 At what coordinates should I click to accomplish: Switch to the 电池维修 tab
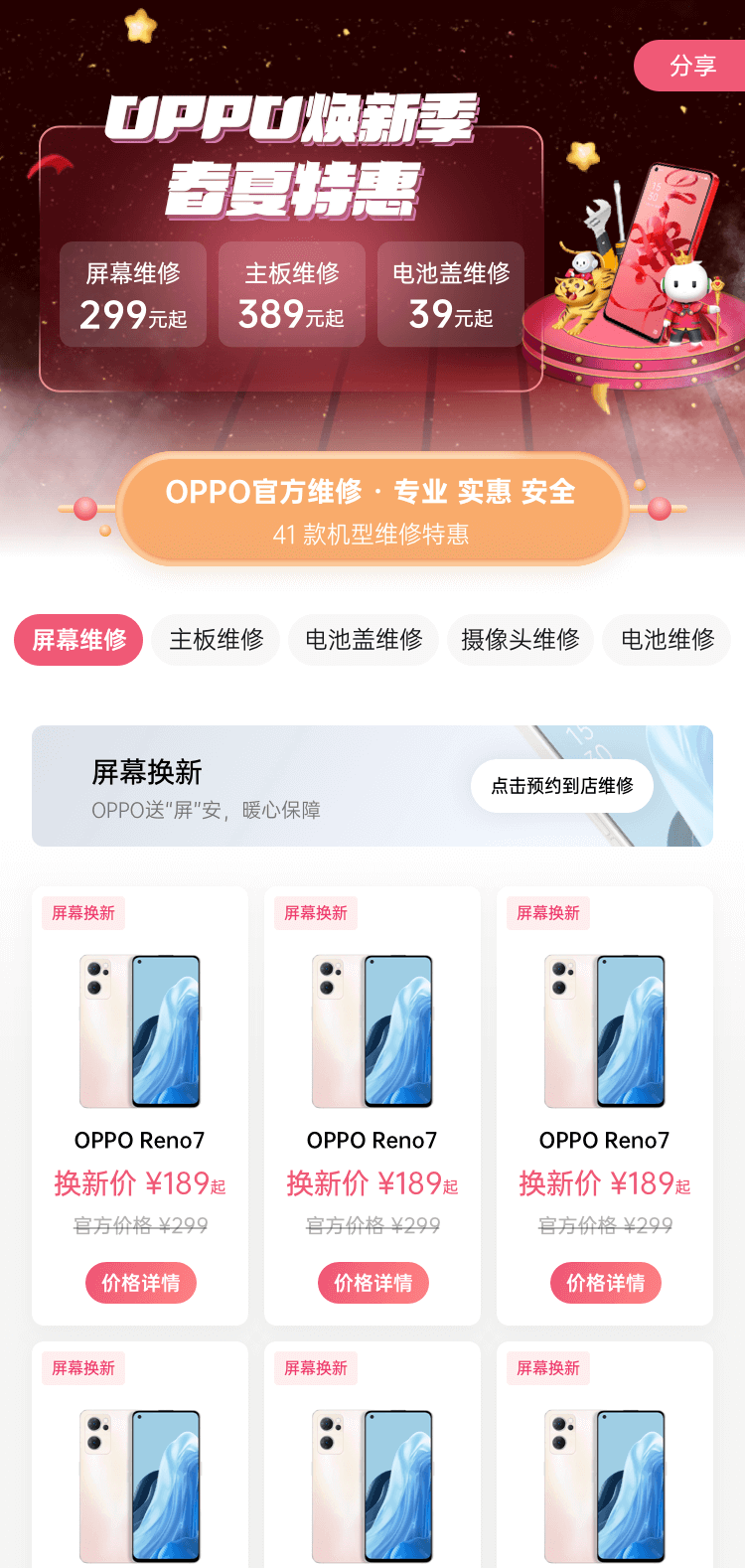[x=667, y=640]
